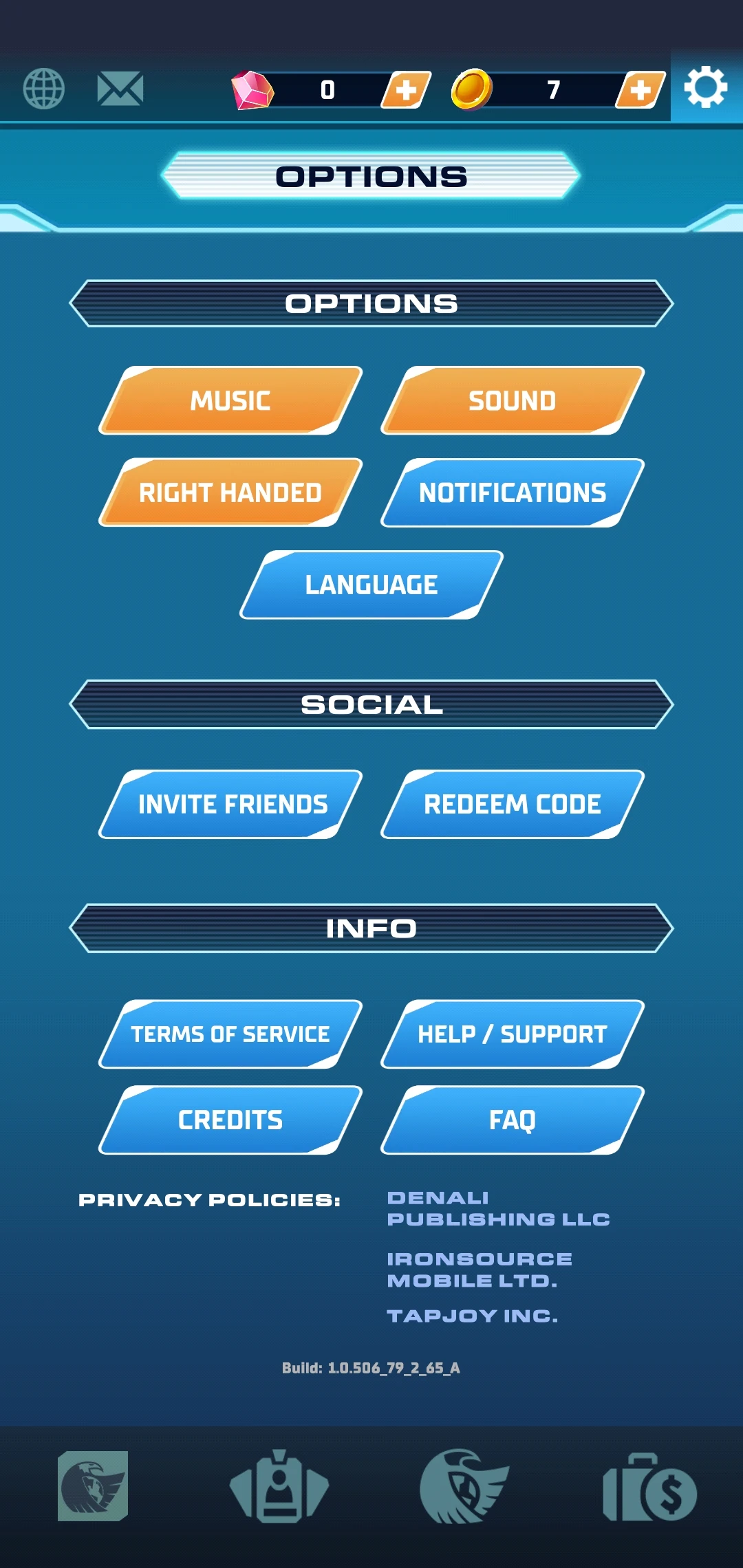Open the FAQ
The width and height of the screenshot is (743, 1568).
tap(513, 1120)
